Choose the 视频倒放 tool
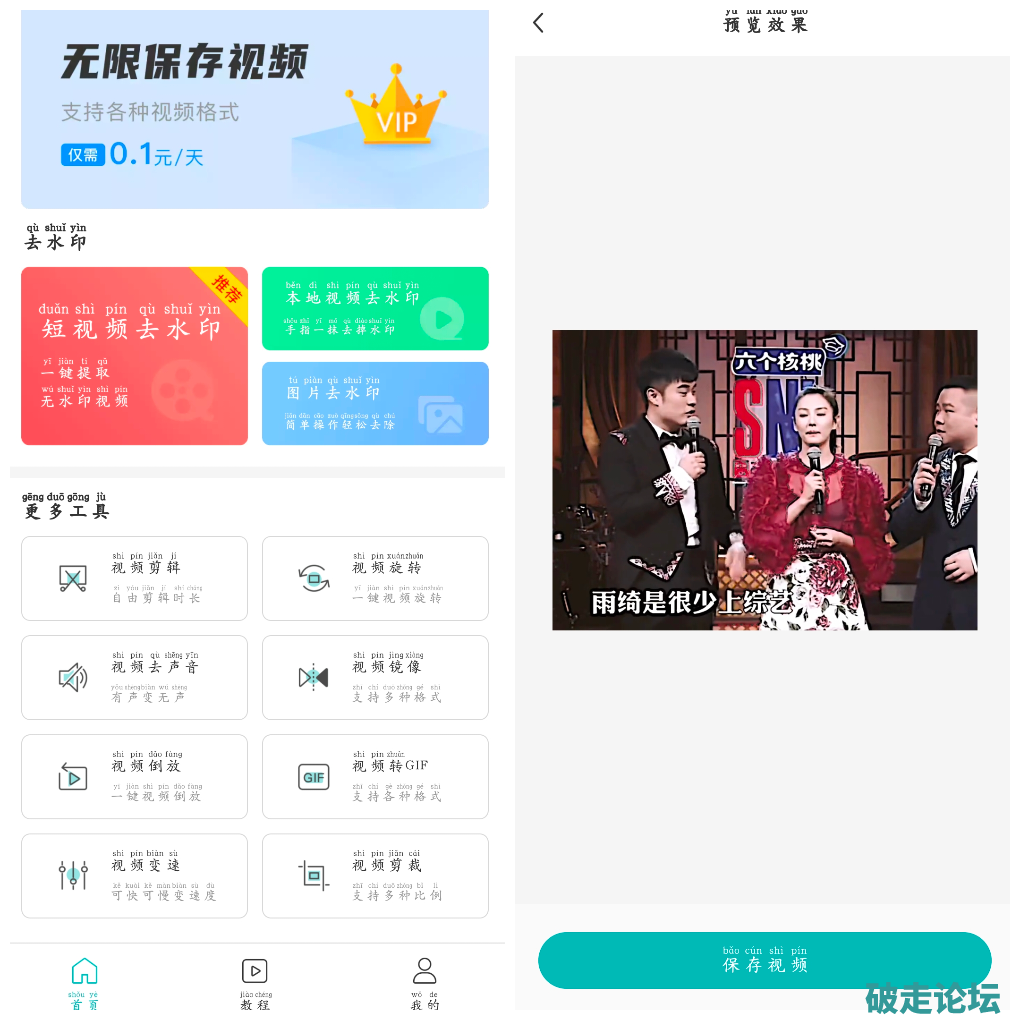 pos(134,776)
